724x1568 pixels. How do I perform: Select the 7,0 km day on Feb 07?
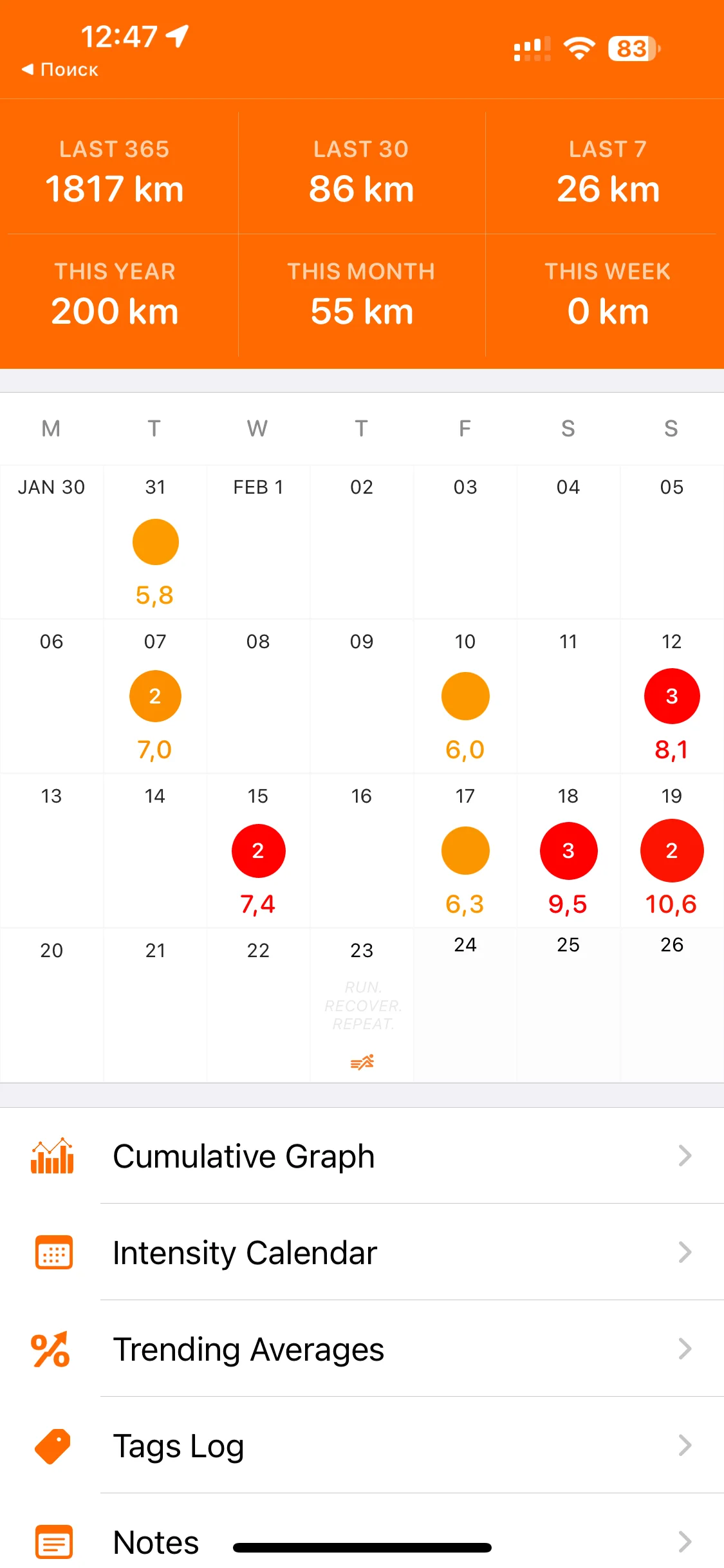point(155,696)
